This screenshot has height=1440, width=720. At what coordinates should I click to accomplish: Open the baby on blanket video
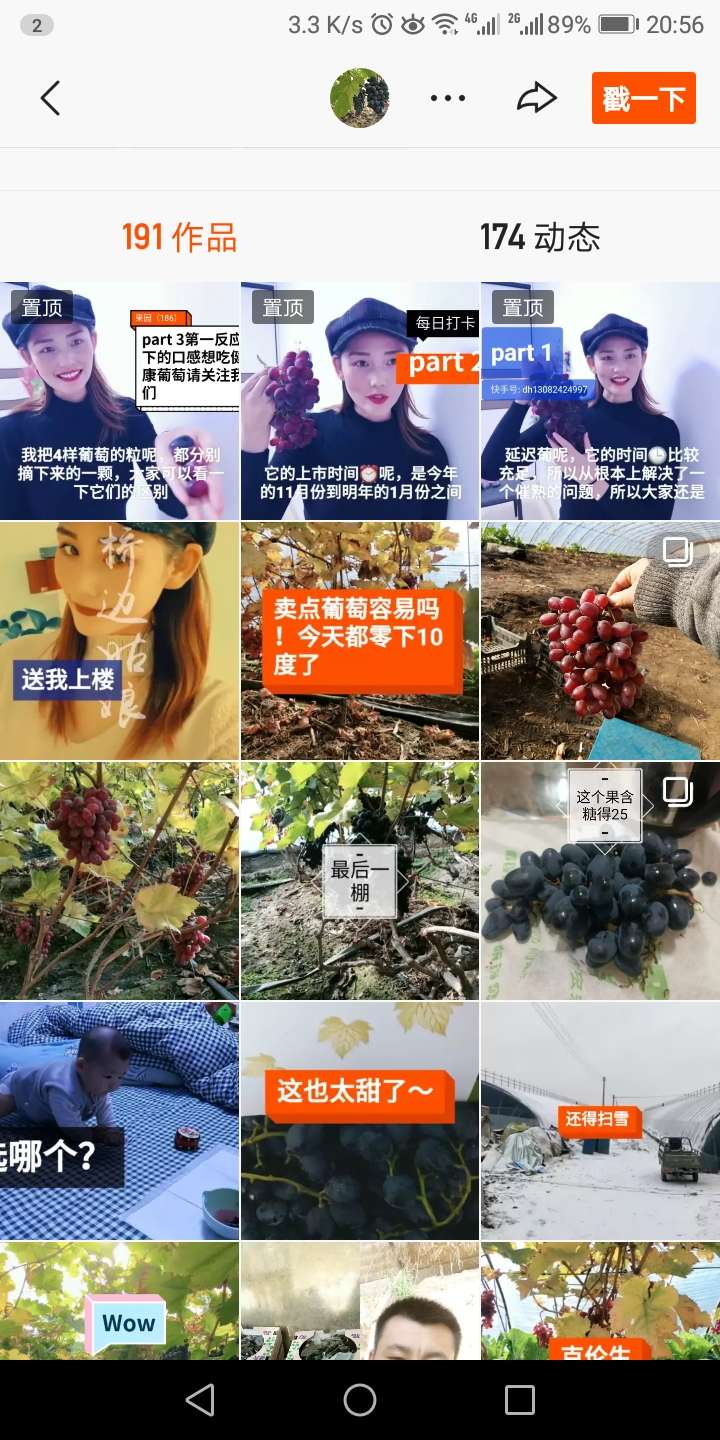click(119, 1121)
